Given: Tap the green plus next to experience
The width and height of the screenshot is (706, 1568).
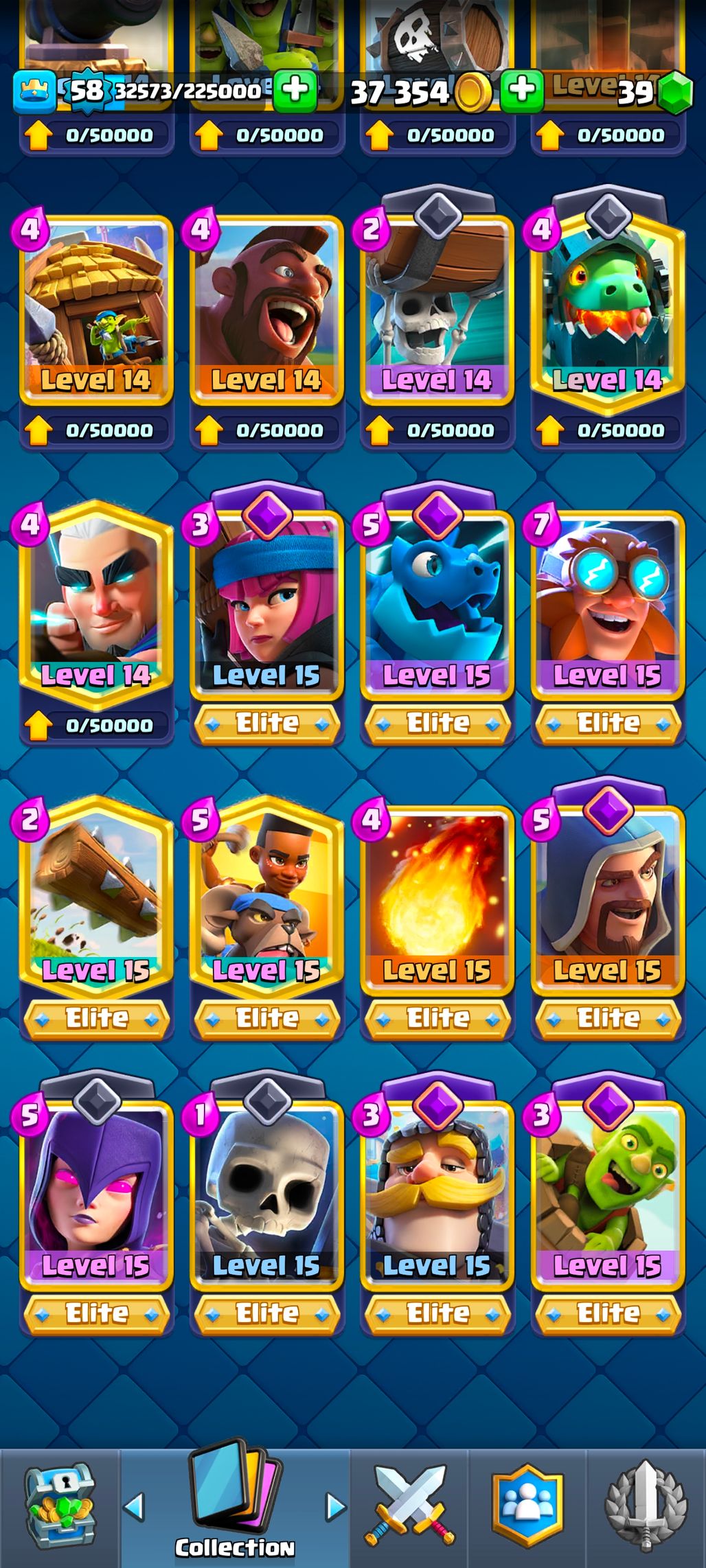Looking at the screenshot, I should [x=295, y=91].
